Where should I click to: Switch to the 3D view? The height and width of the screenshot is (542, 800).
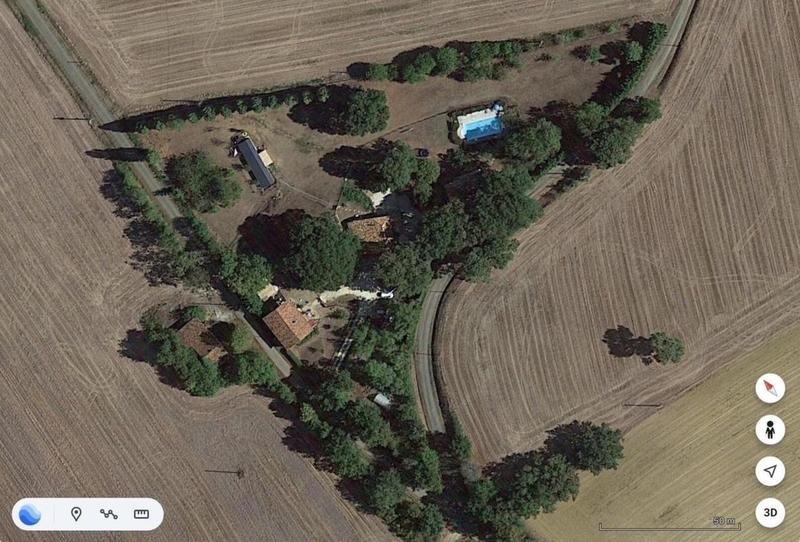(x=770, y=512)
